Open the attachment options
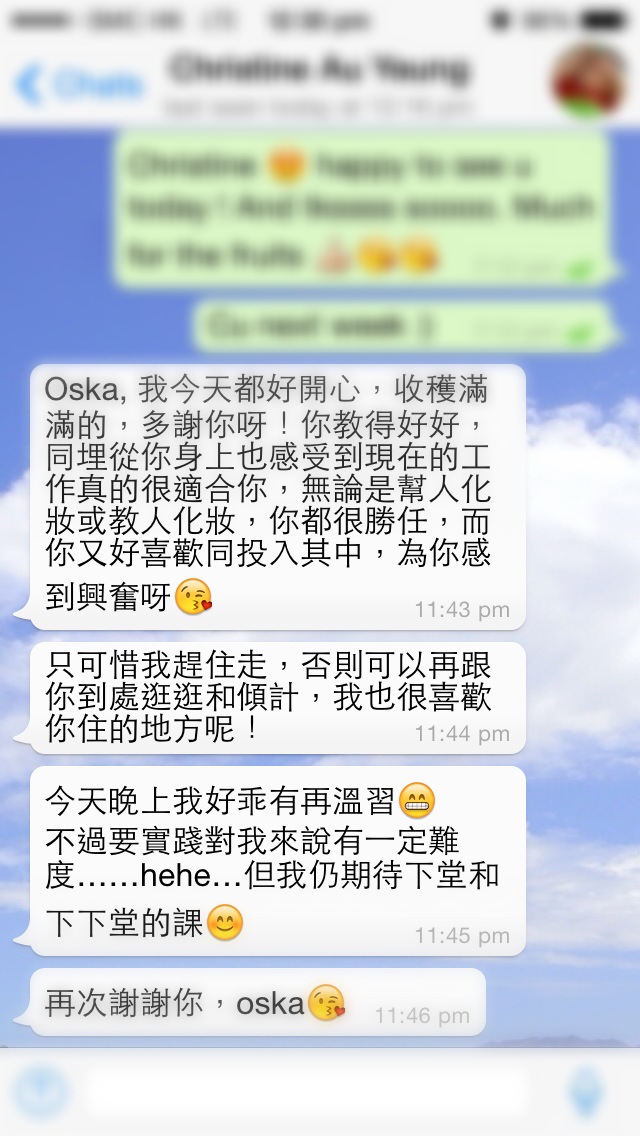 pos(42,1092)
